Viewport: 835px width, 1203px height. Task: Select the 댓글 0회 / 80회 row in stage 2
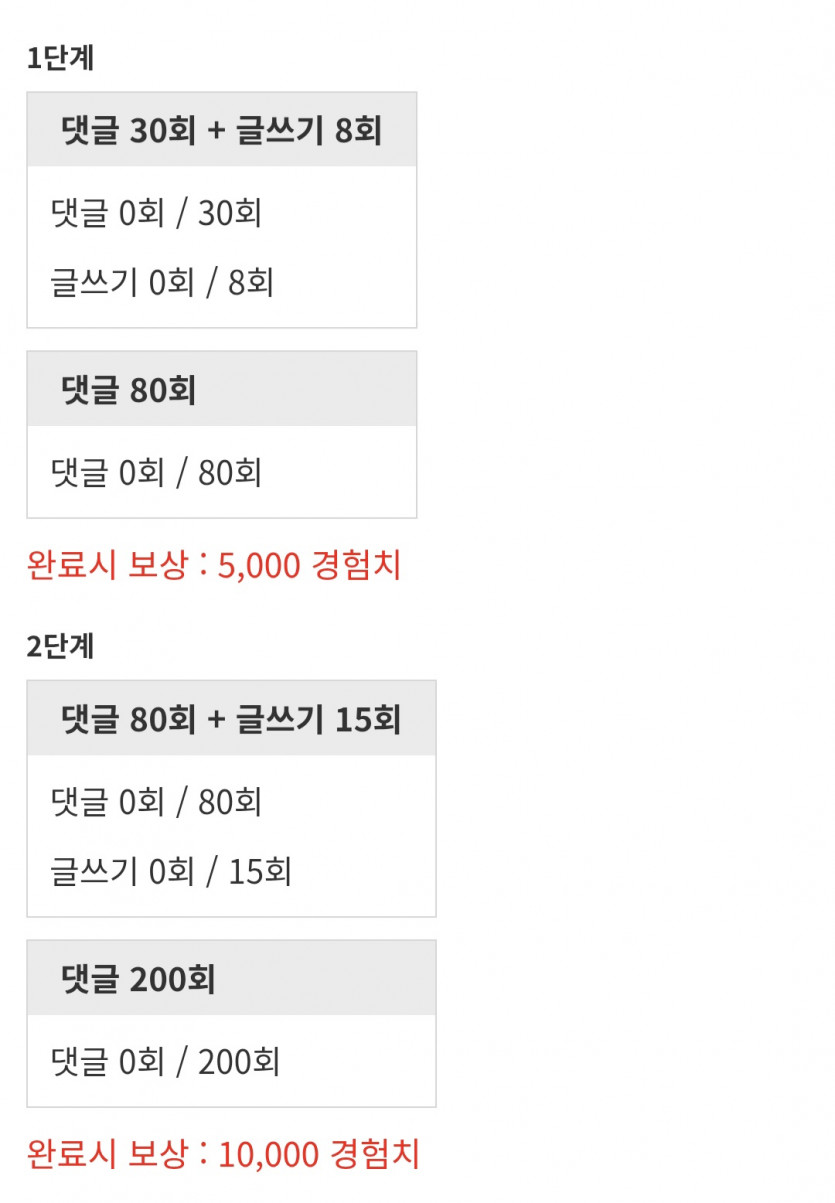[155, 802]
